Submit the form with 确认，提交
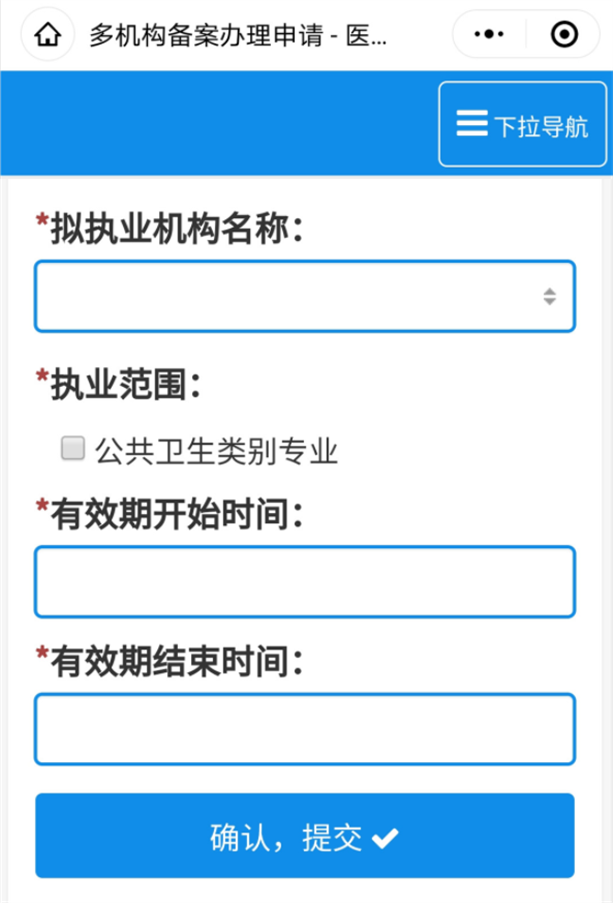Screen dimensions: 613x903 (x=304, y=837)
